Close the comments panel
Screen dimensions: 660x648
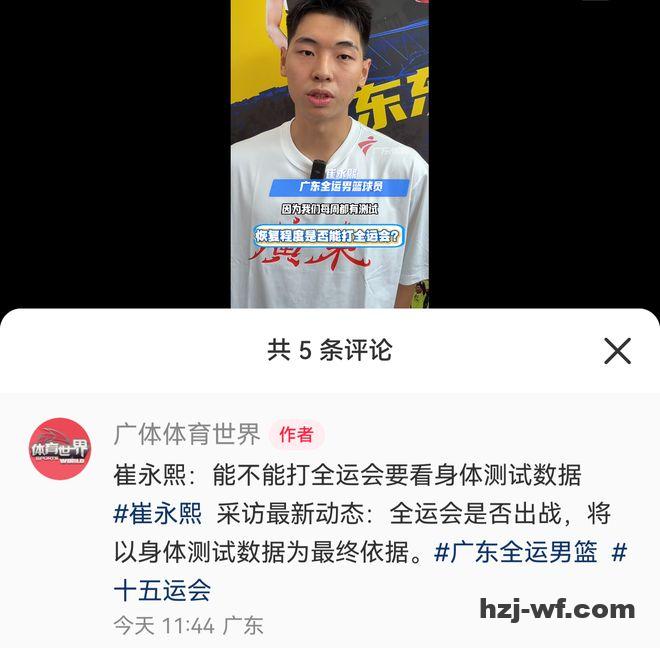click(x=618, y=350)
